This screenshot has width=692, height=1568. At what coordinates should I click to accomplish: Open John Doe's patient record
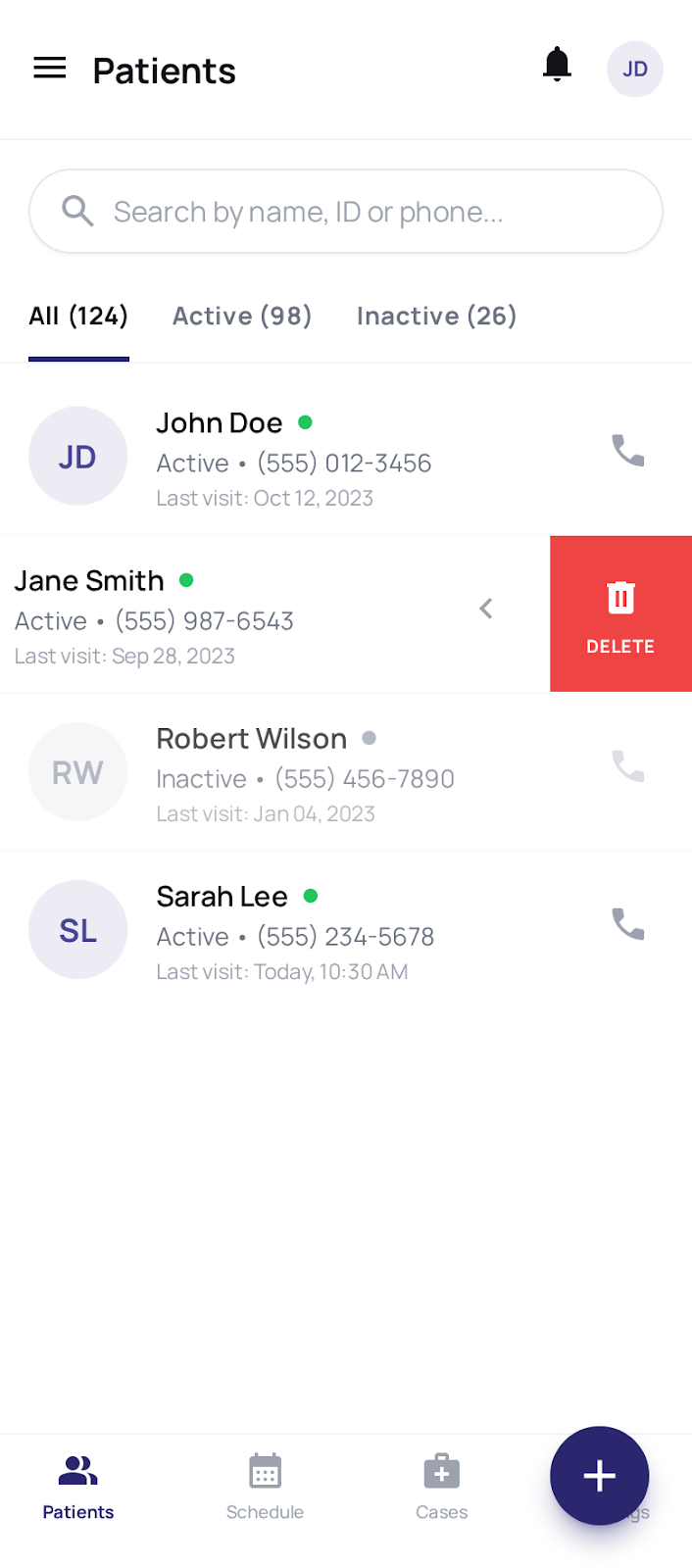tap(294, 457)
